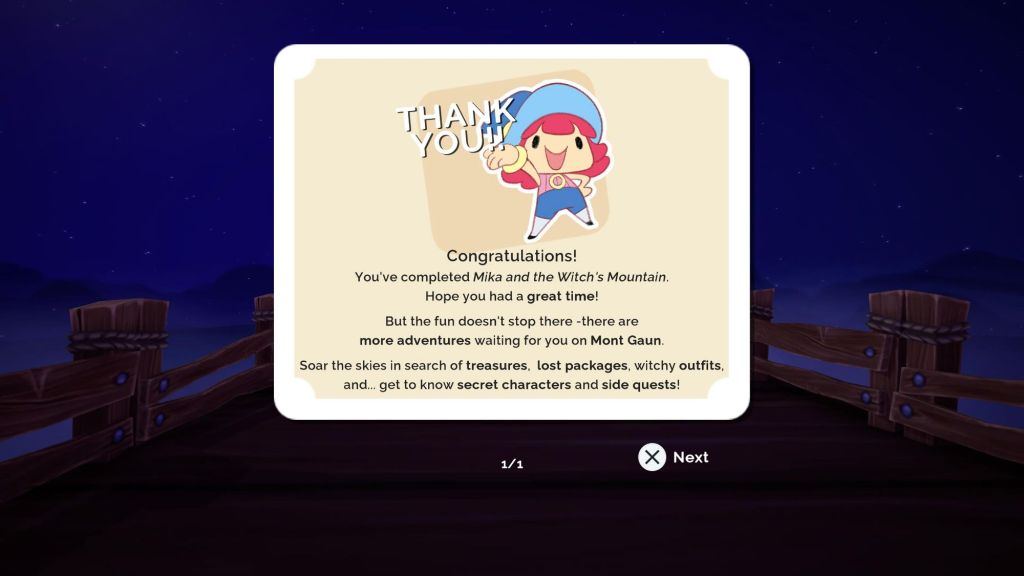Screen dimensions: 1024x576
Task: Tap Next to continue past the congratulations card
Action: pyautogui.click(x=674, y=457)
